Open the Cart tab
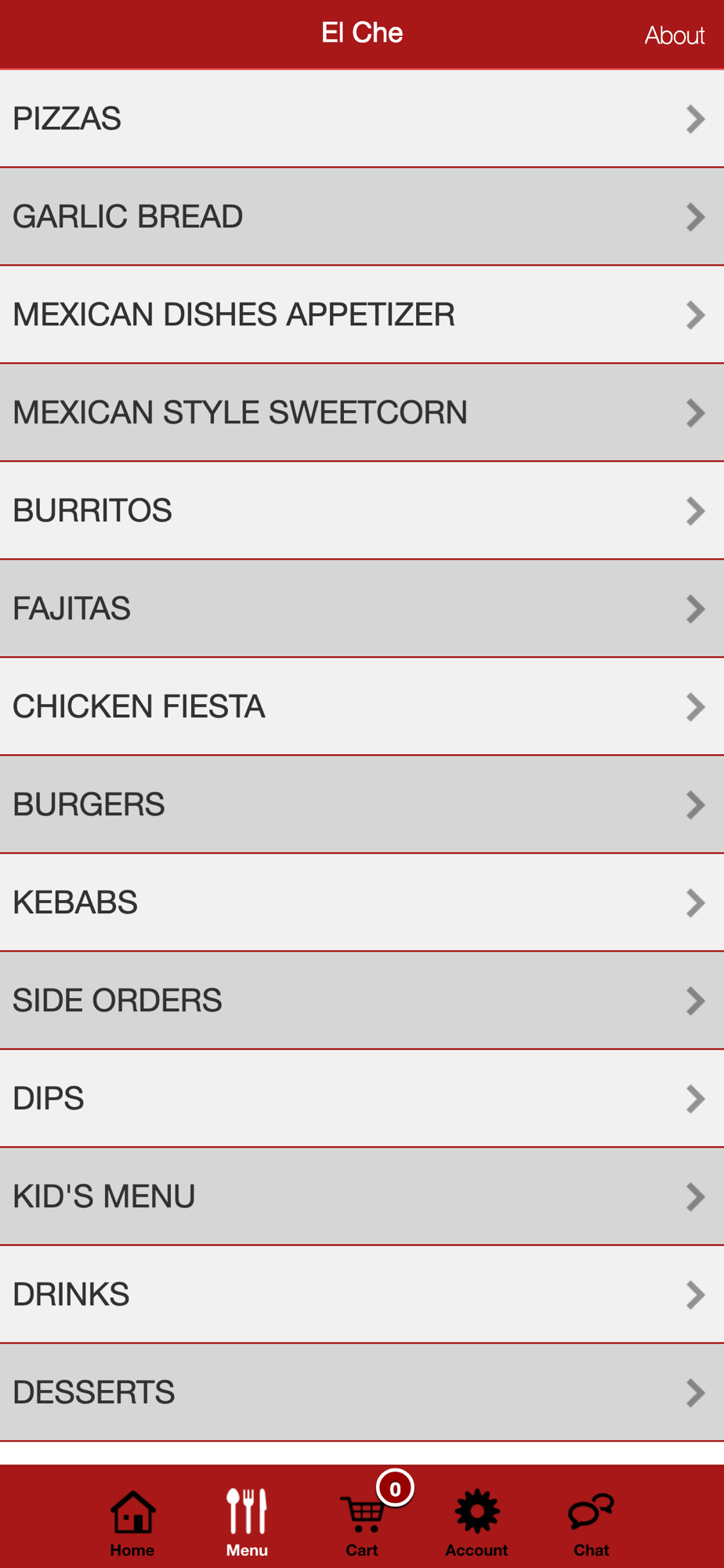 [362, 1523]
